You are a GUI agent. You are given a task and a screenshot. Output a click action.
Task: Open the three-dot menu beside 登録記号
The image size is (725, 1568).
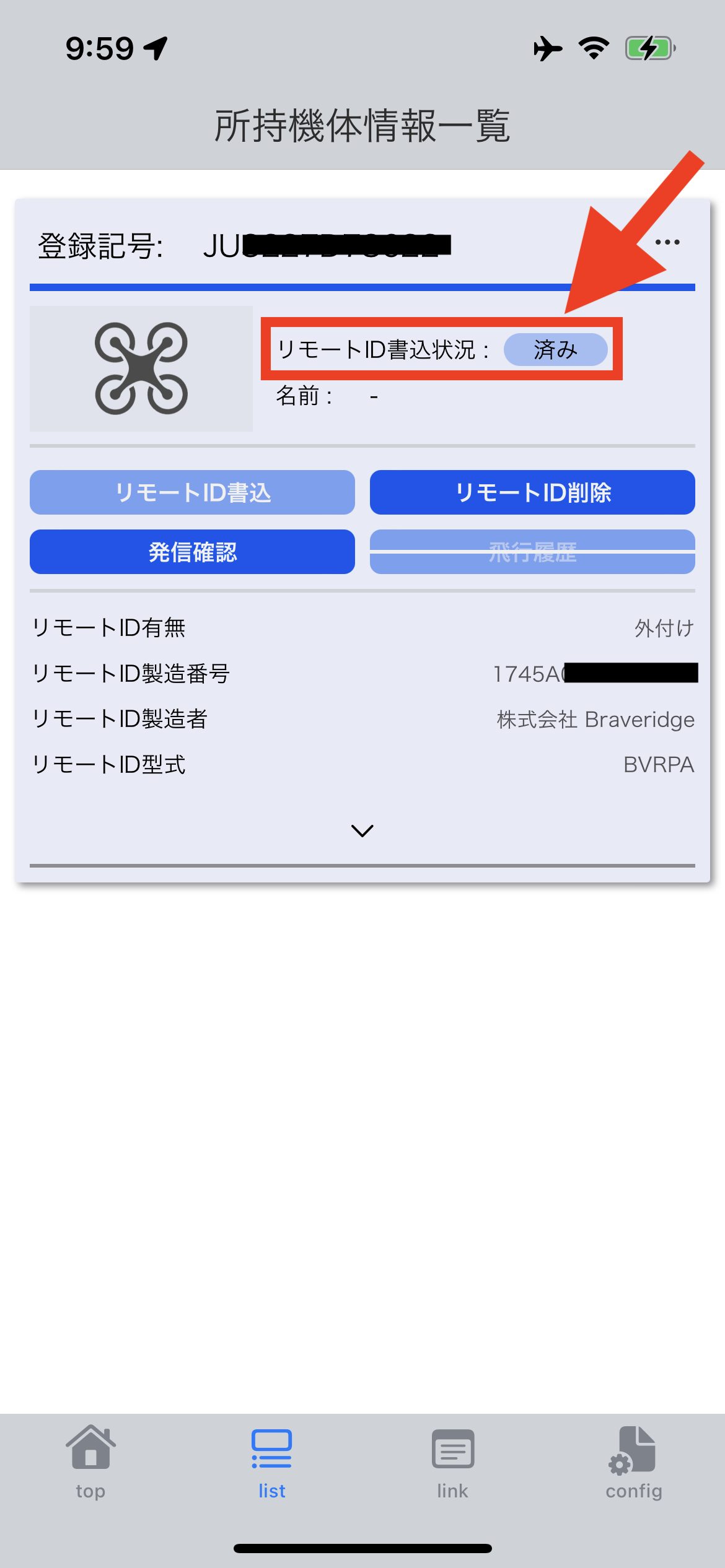point(667,242)
